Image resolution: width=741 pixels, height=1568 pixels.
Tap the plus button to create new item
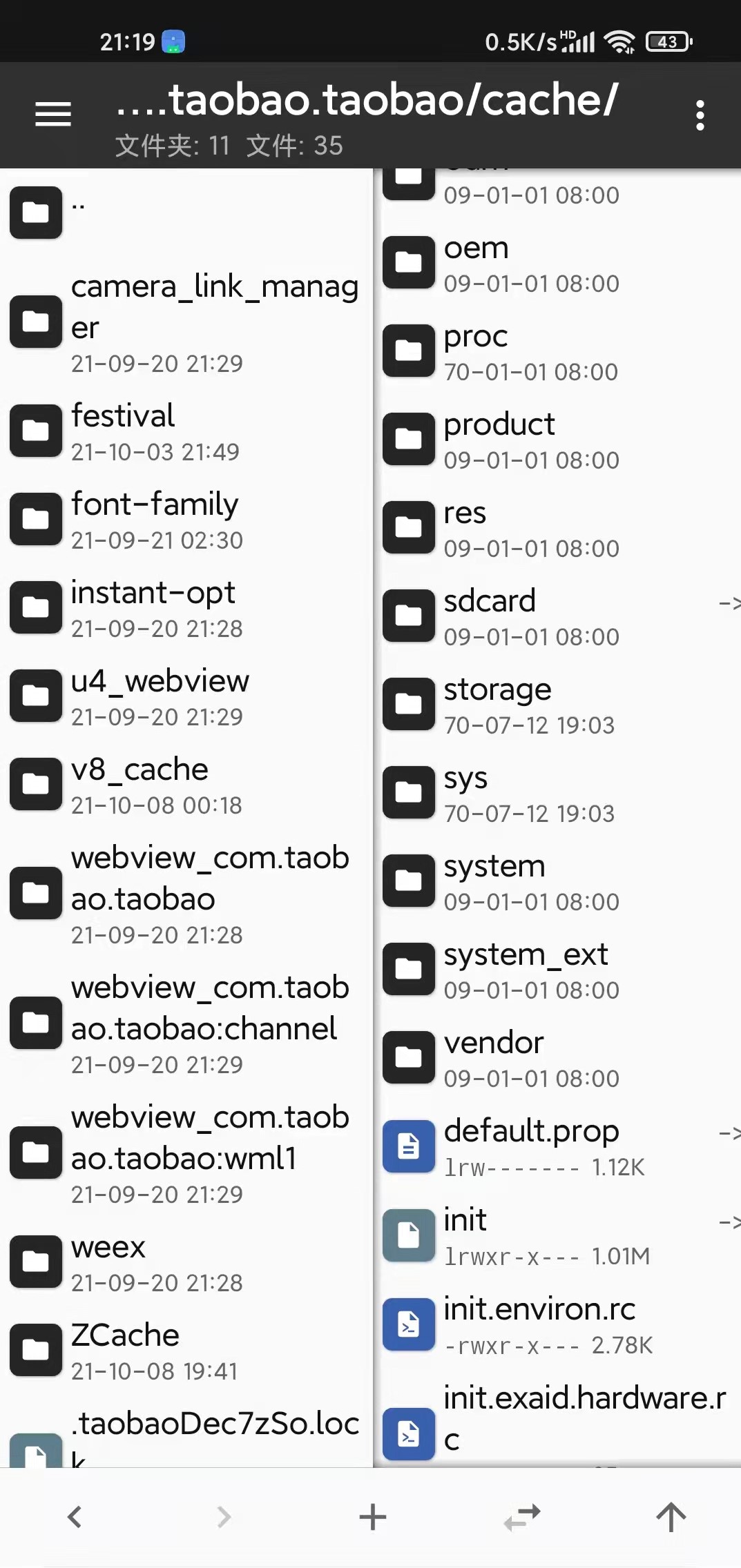pos(373,1517)
